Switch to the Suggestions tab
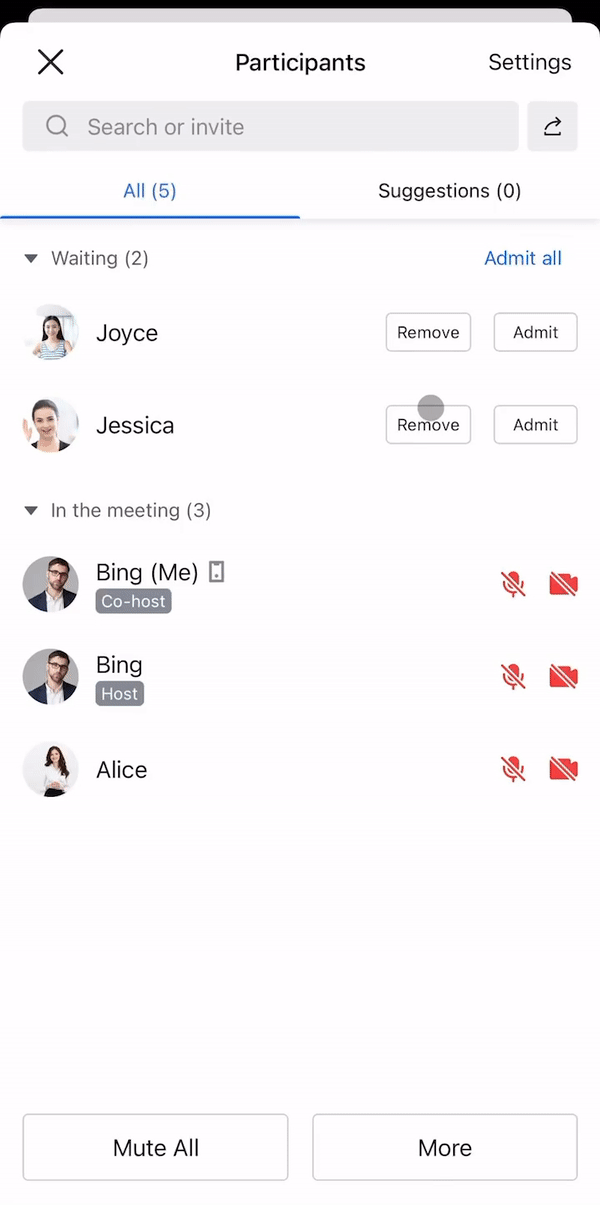600x1205 pixels. (x=449, y=191)
